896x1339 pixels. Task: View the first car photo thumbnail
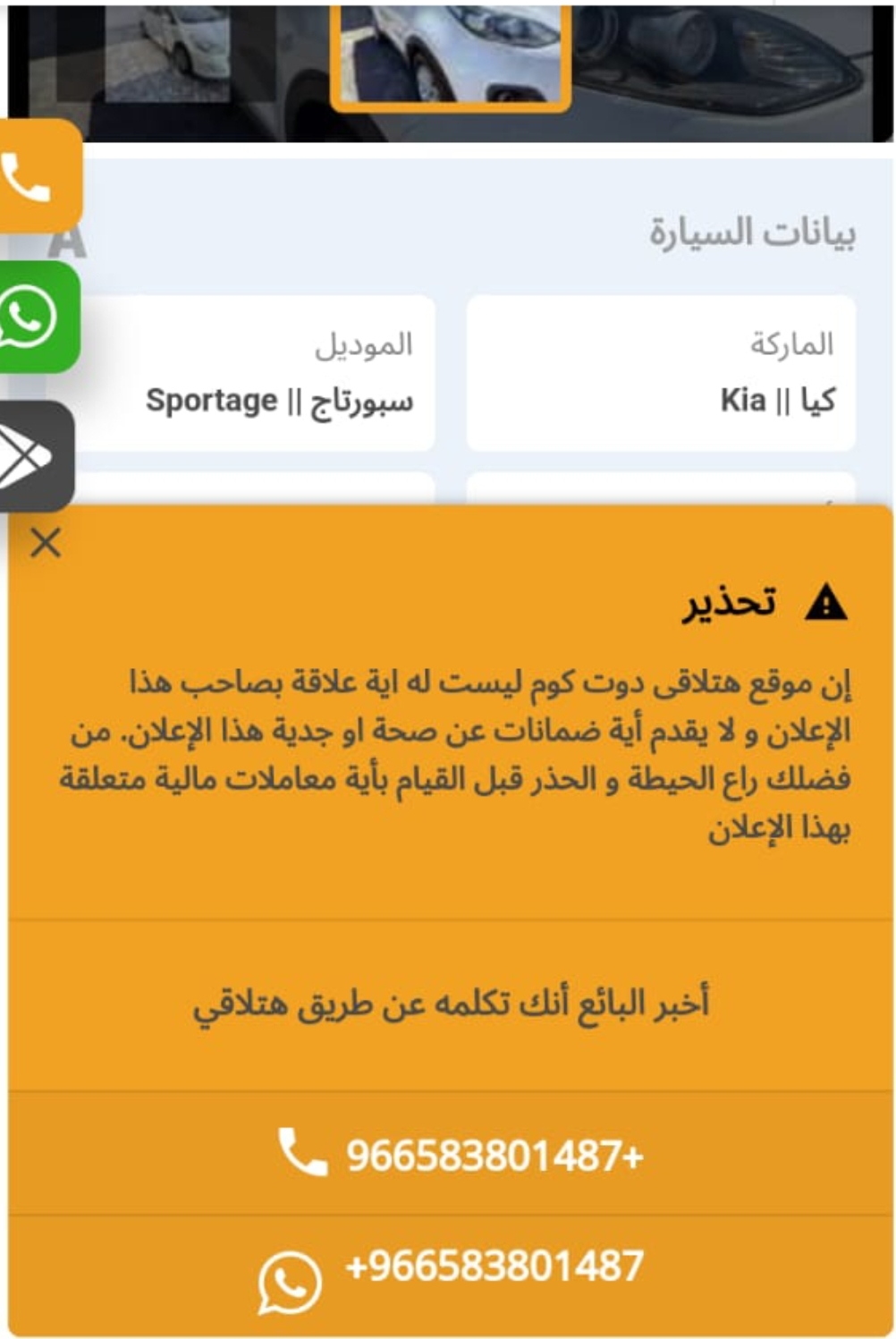[x=169, y=52]
